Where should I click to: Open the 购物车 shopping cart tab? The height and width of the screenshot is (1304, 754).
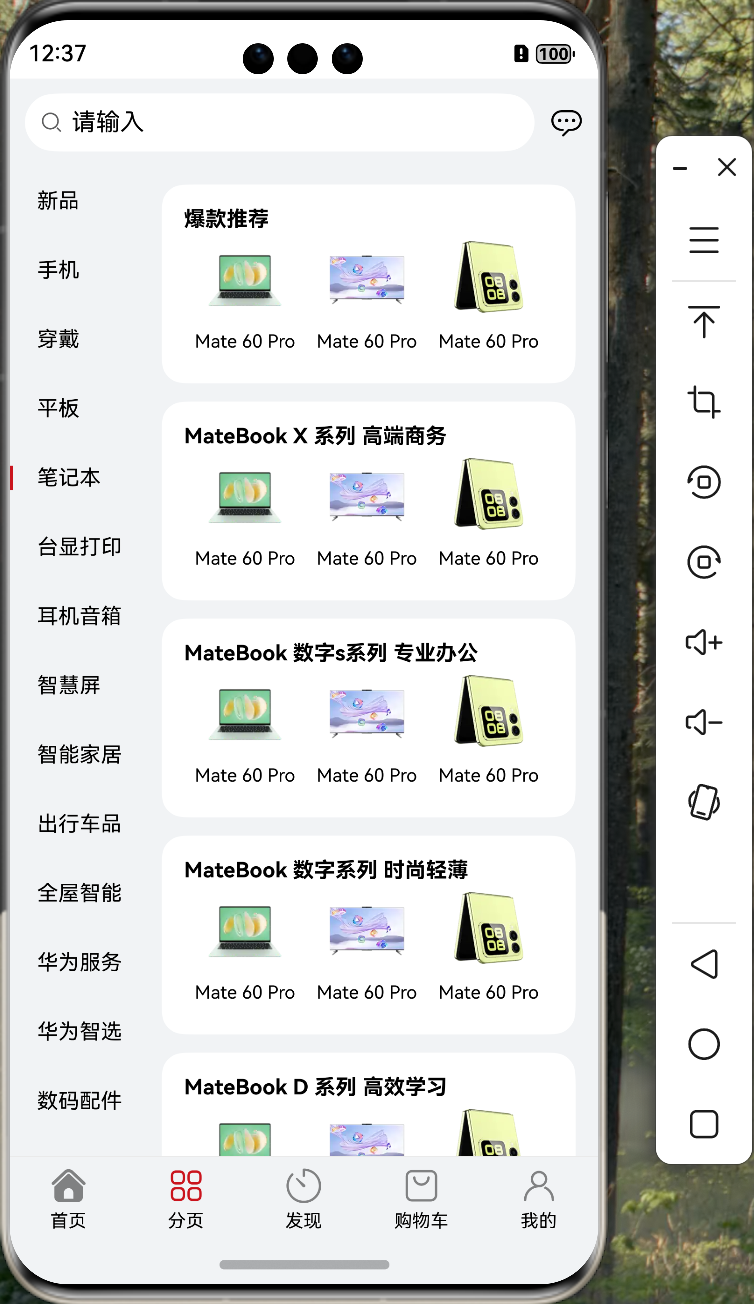(x=421, y=1199)
